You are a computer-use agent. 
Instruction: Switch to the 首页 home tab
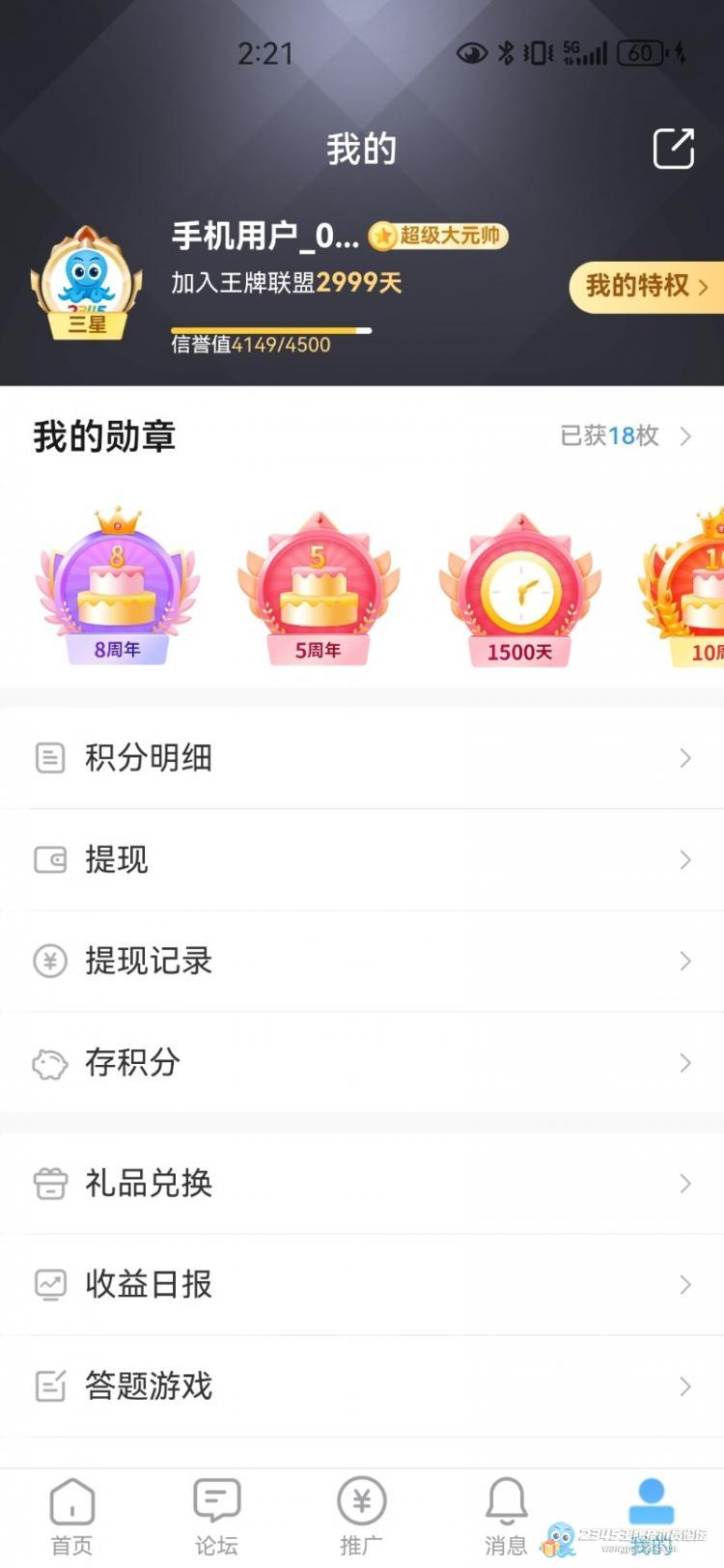[x=72, y=1518]
